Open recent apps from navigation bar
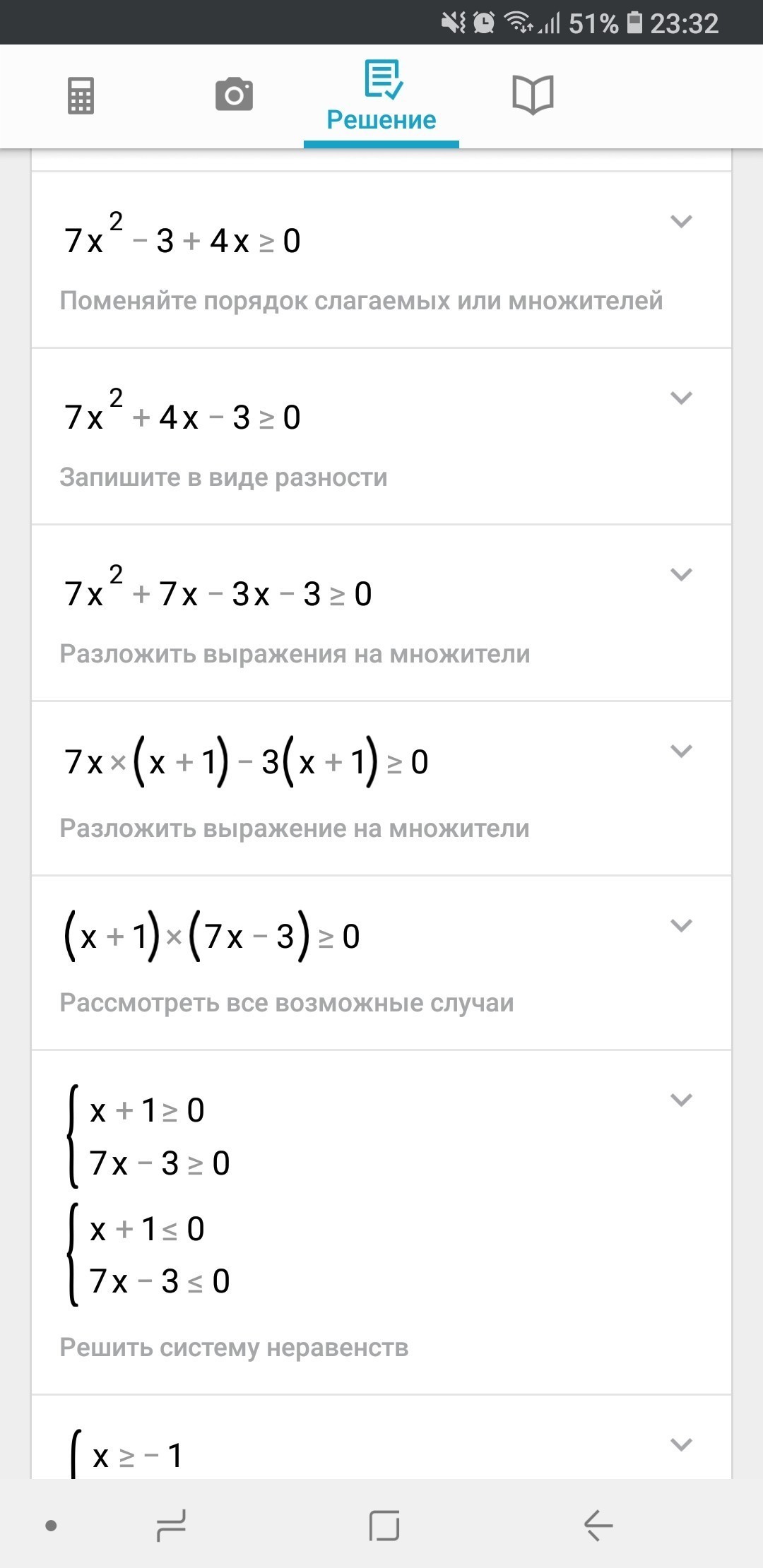763x1568 pixels. click(x=171, y=1526)
